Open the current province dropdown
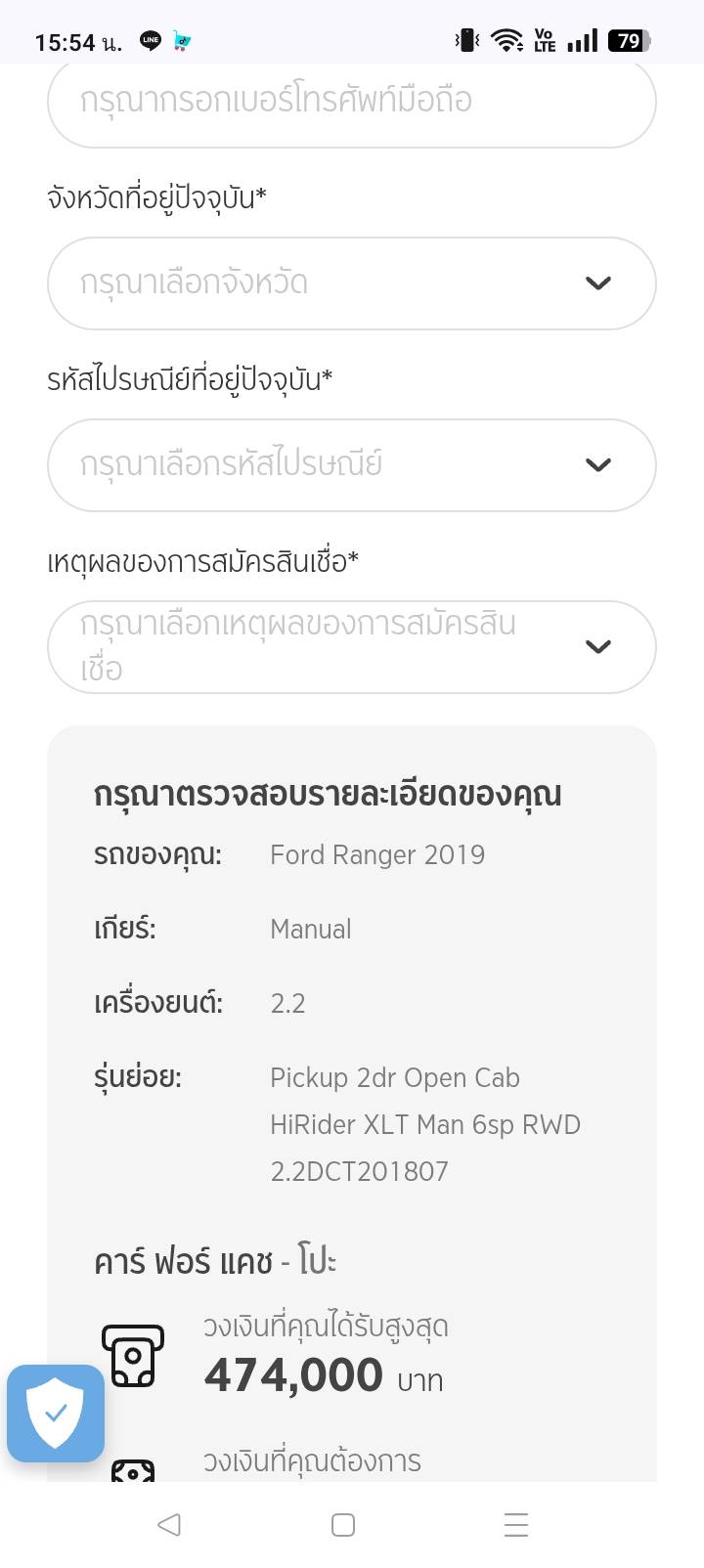 (350, 283)
